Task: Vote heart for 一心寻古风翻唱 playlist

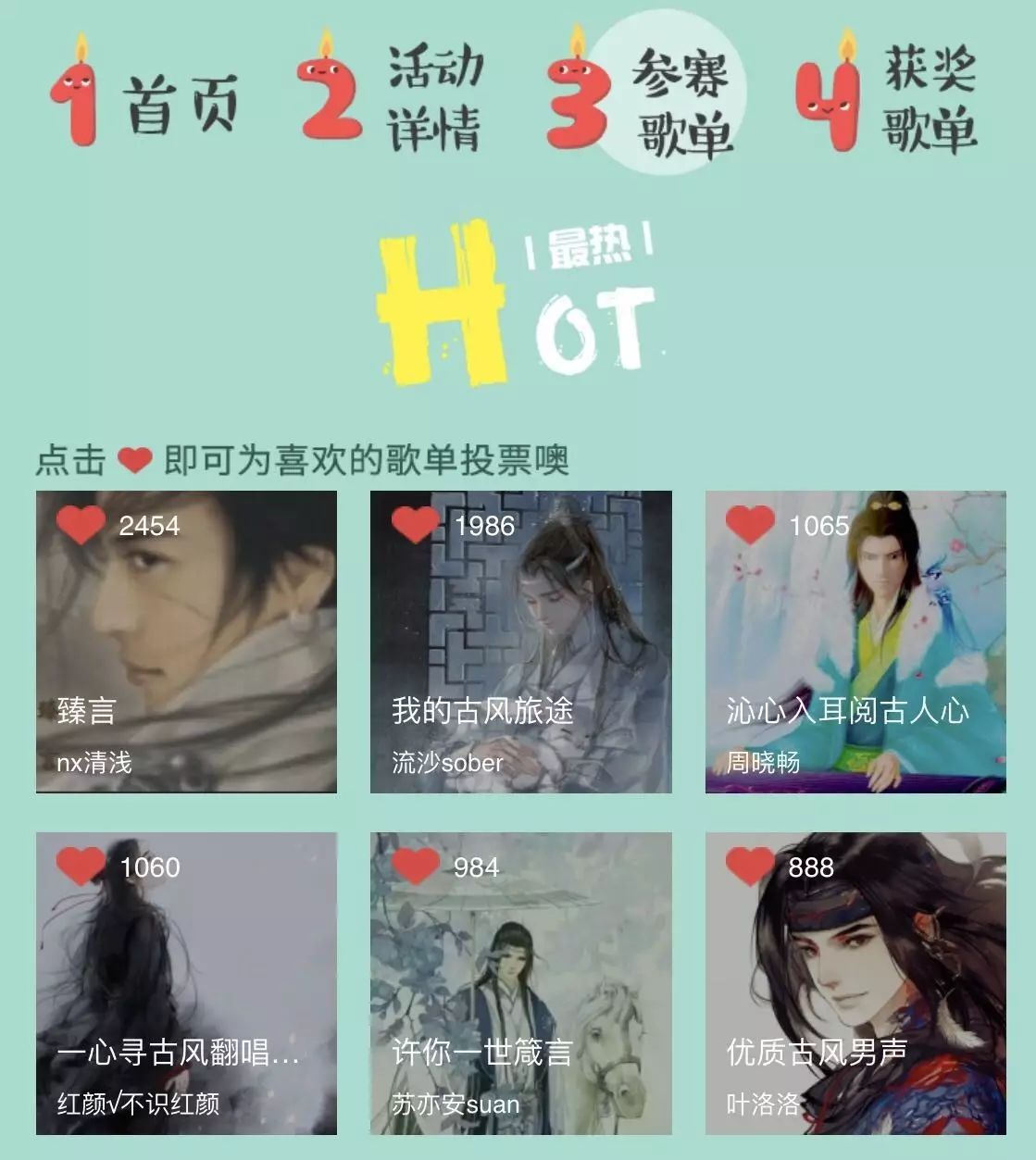Action: point(81,867)
